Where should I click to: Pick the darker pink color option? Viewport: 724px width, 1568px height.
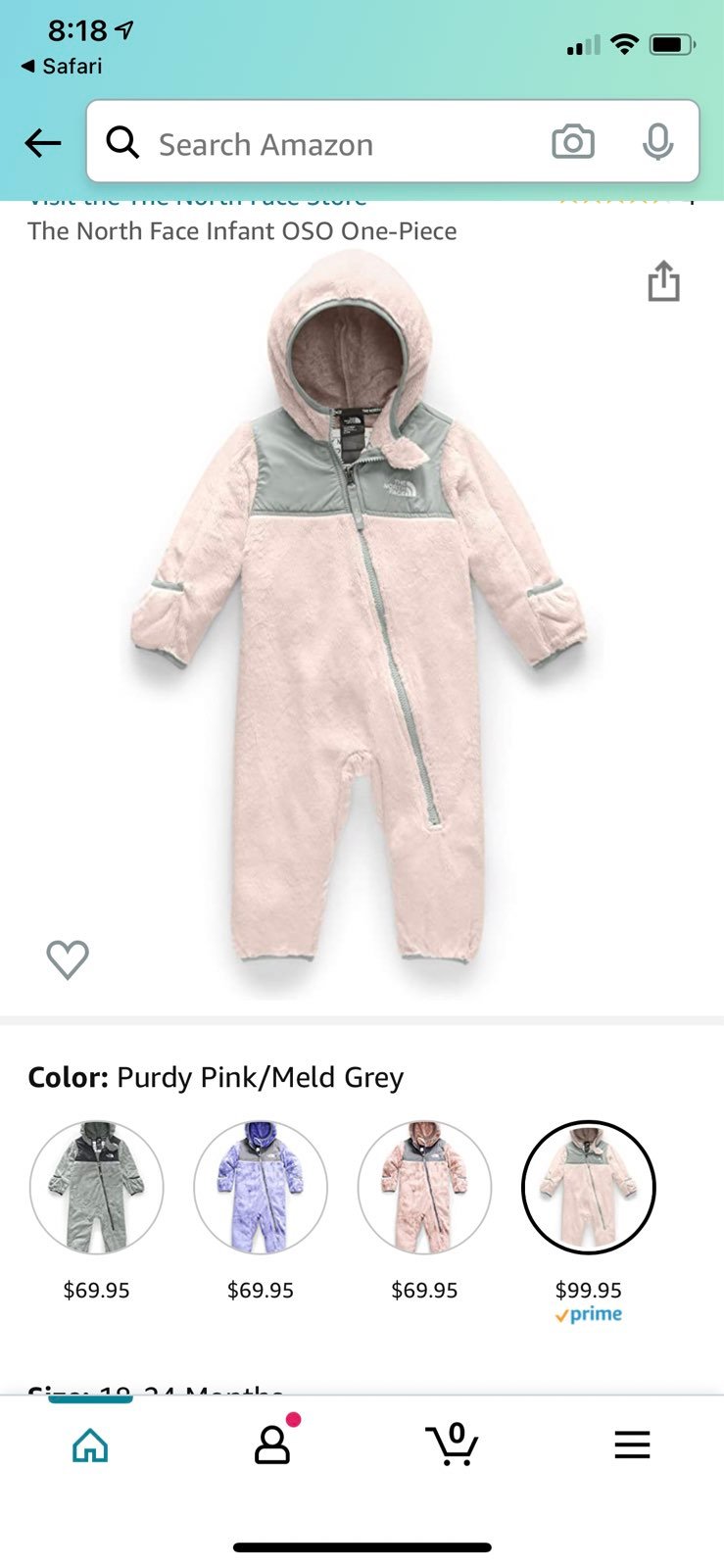424,1187
